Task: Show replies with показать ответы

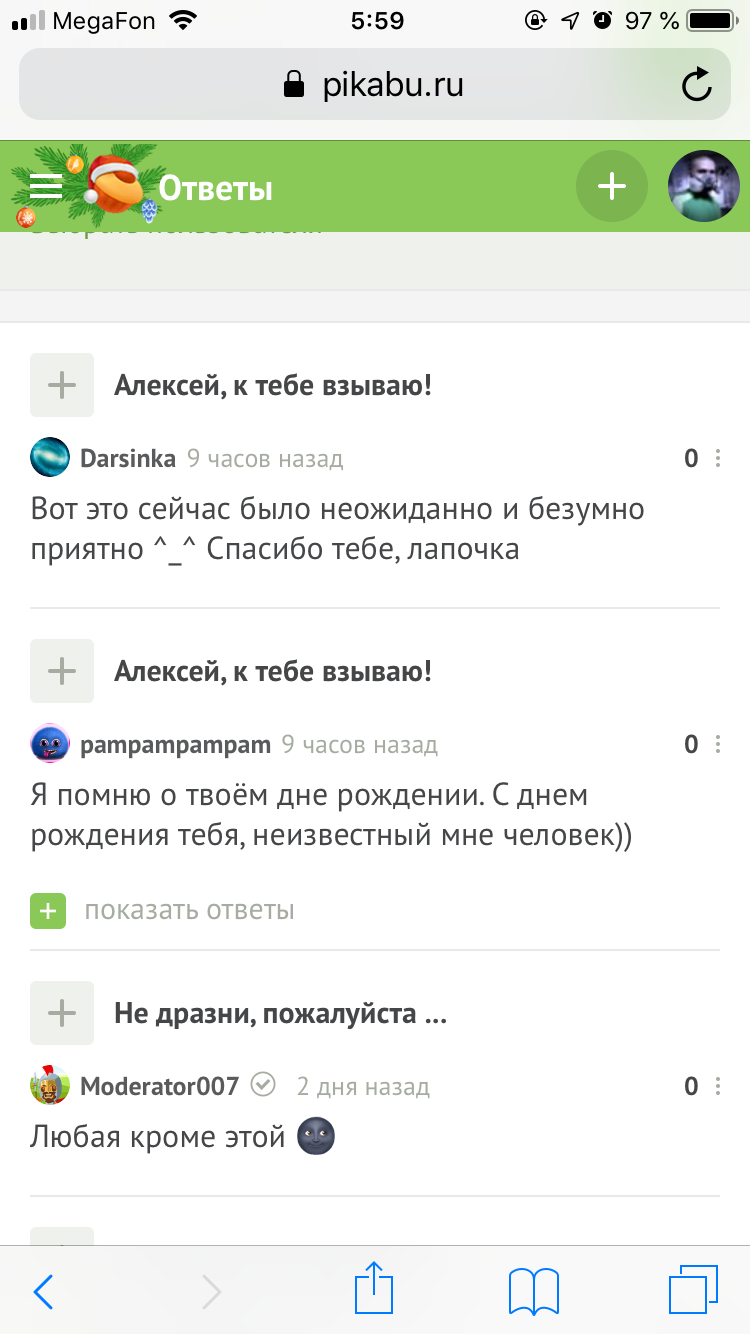Action: point(188,911)
